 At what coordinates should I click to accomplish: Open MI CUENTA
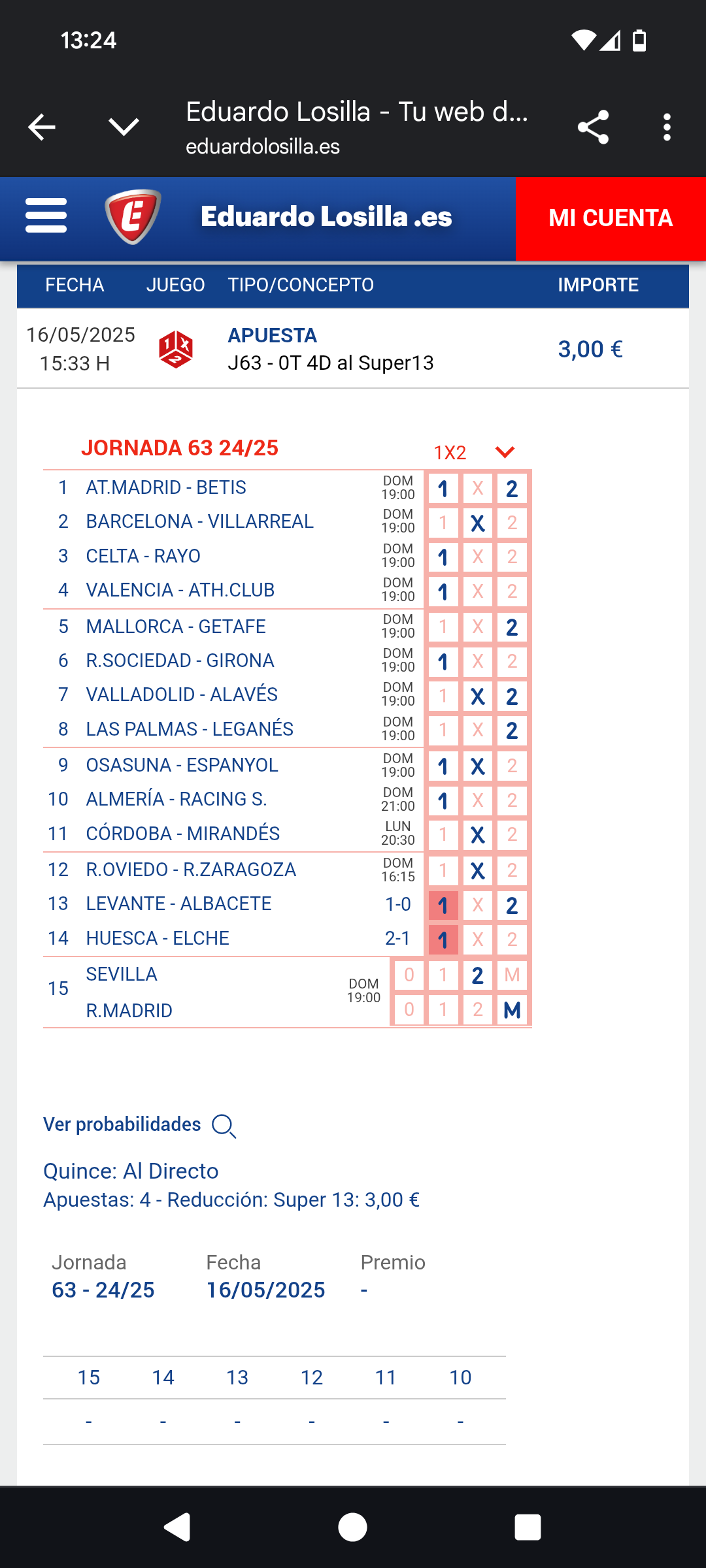click(x=611, y=218)
